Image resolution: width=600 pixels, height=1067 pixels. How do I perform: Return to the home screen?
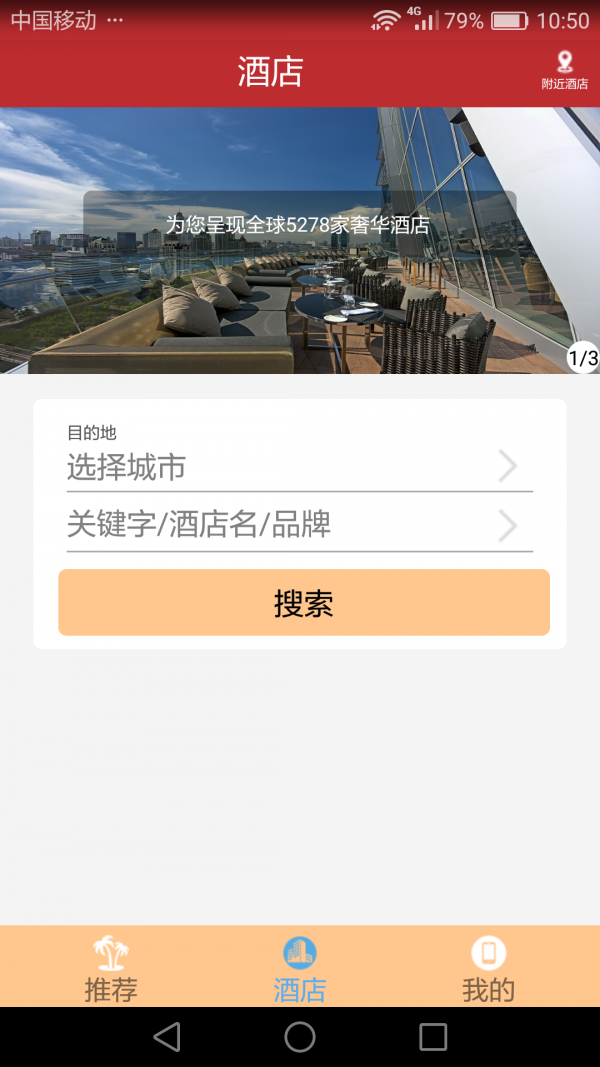pos(300,1037)
